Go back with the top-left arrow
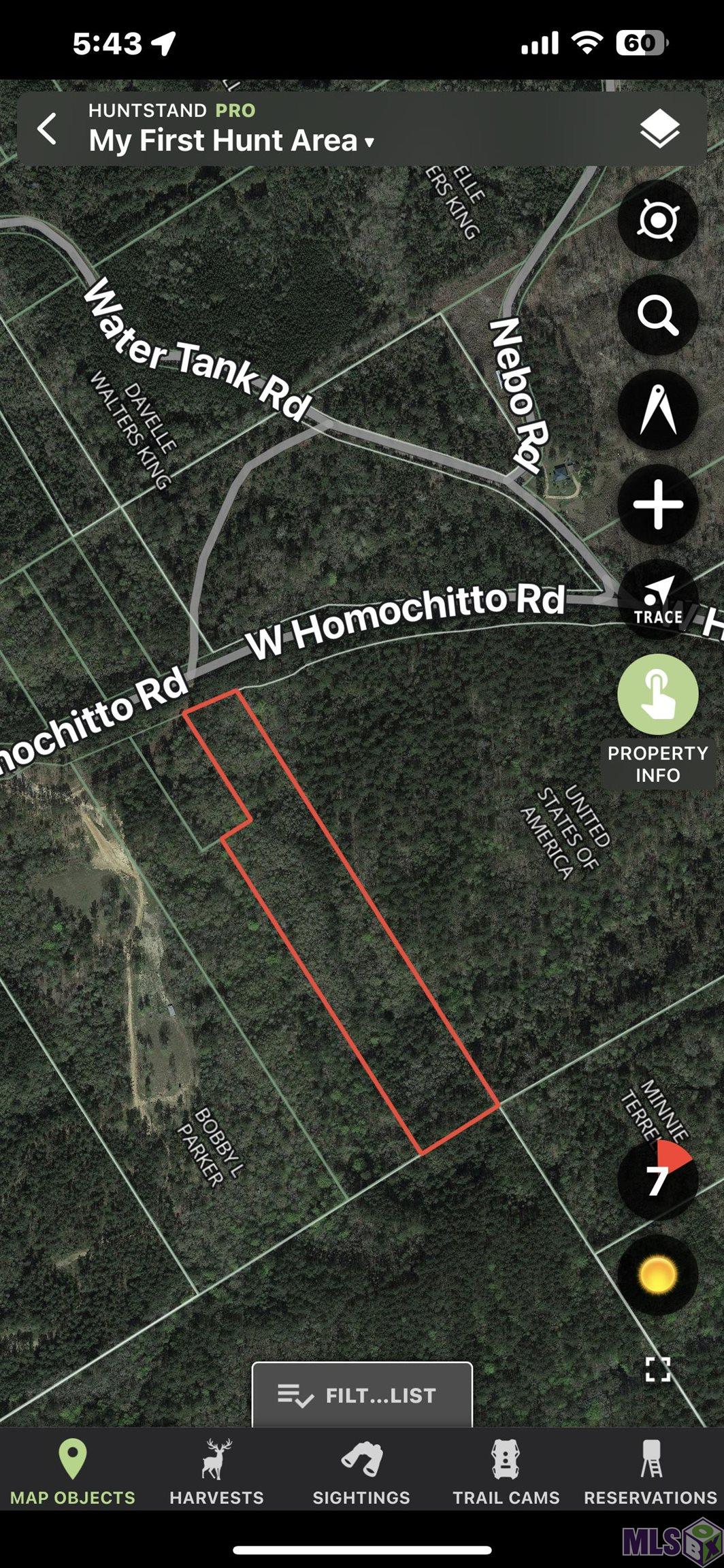The image size is (724, 1568). (x=46, y=129)
